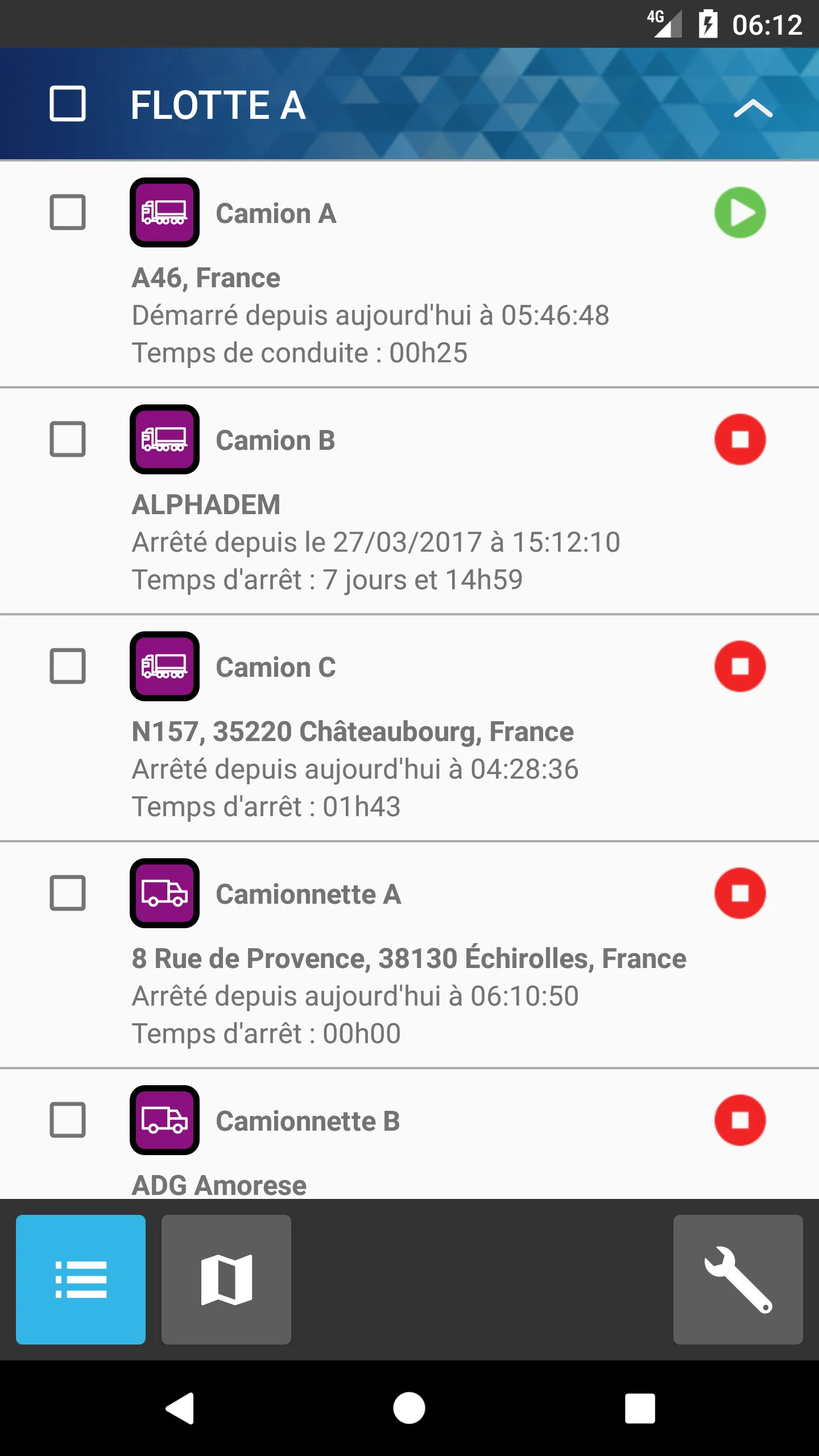Switch to the list view tab
The width and height of the screenshot is (819, 1456).
81,1280
